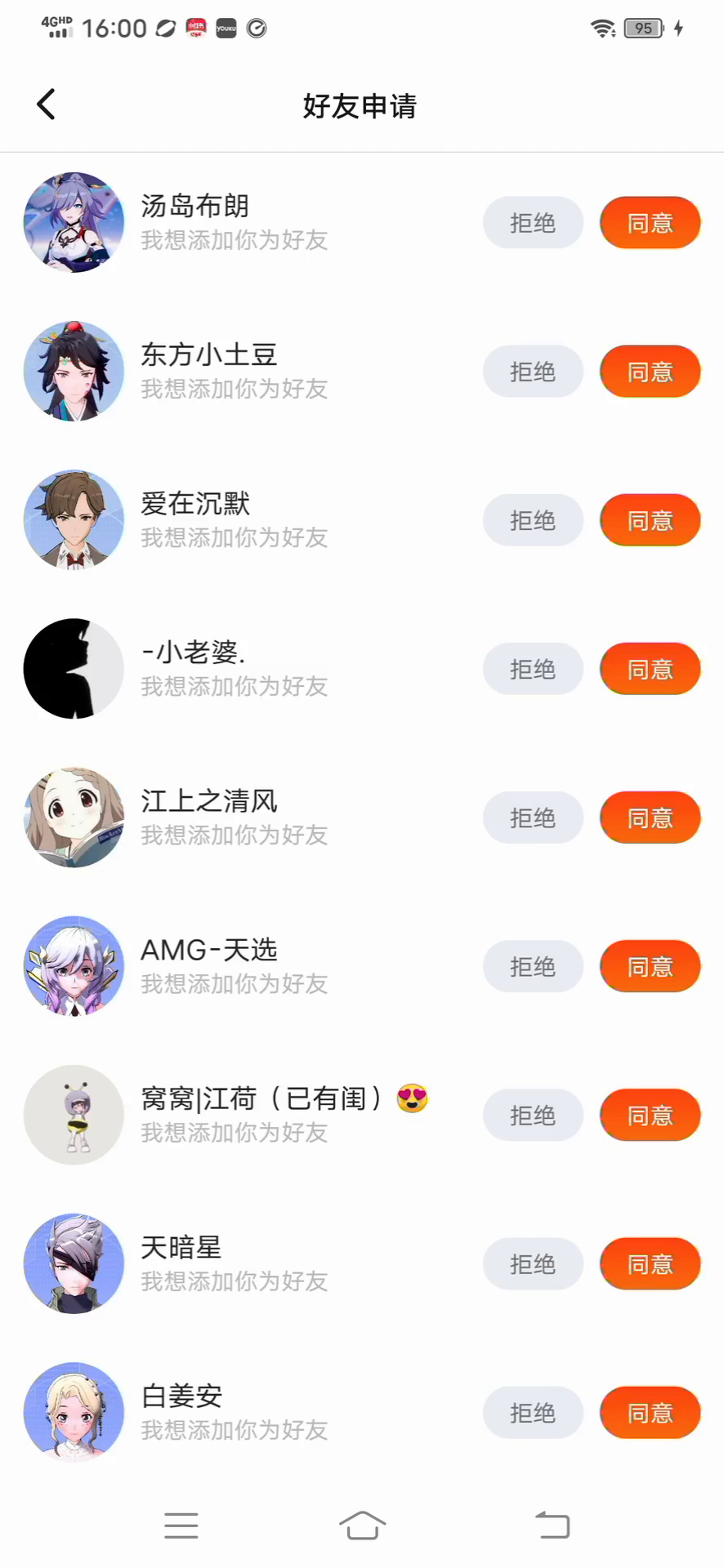Reject 天暗星's friend request
The image size is (724, 1568).
(533, 1264)
